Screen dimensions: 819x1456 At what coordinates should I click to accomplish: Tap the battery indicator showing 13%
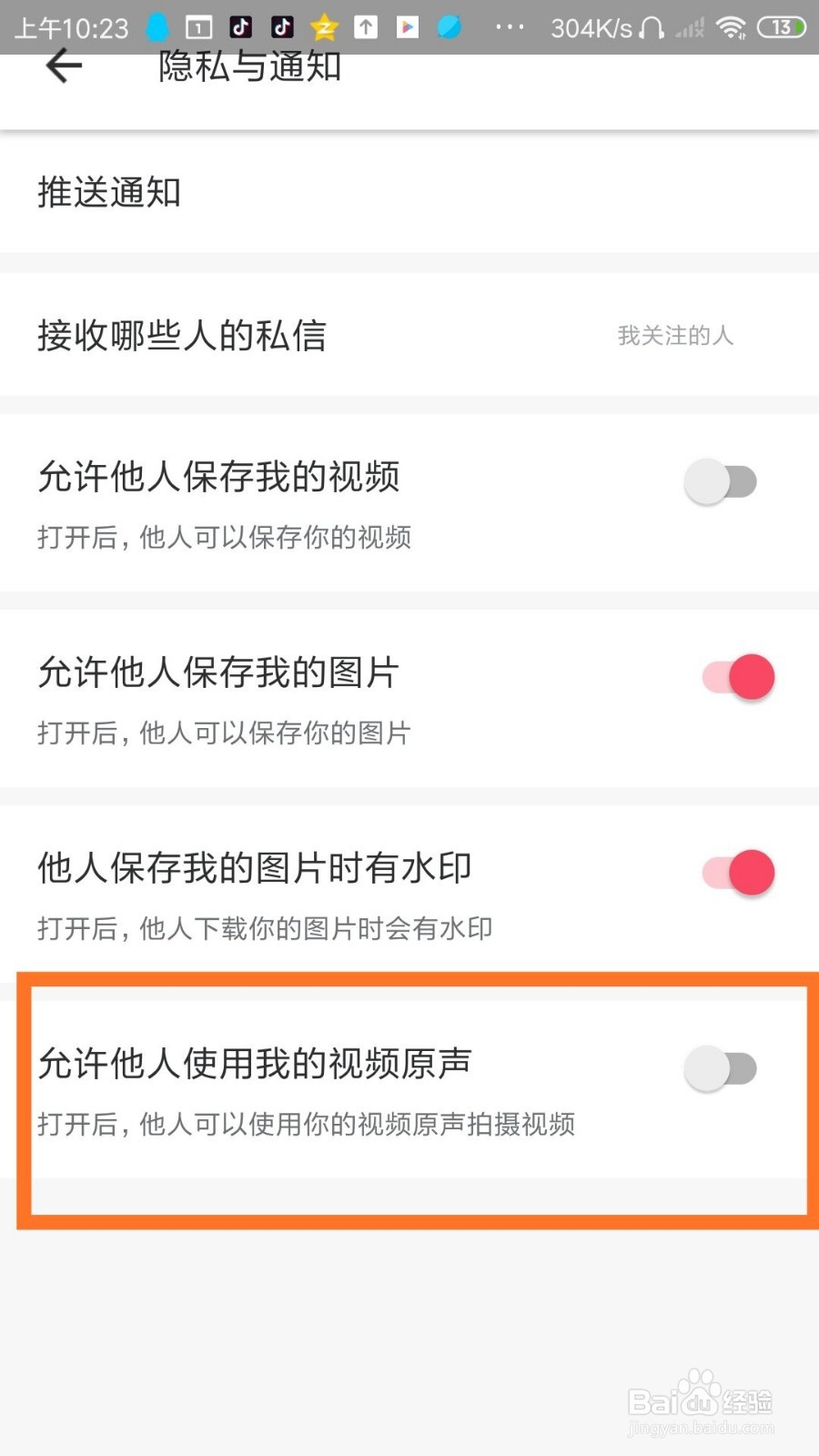[x=779, y=25]
